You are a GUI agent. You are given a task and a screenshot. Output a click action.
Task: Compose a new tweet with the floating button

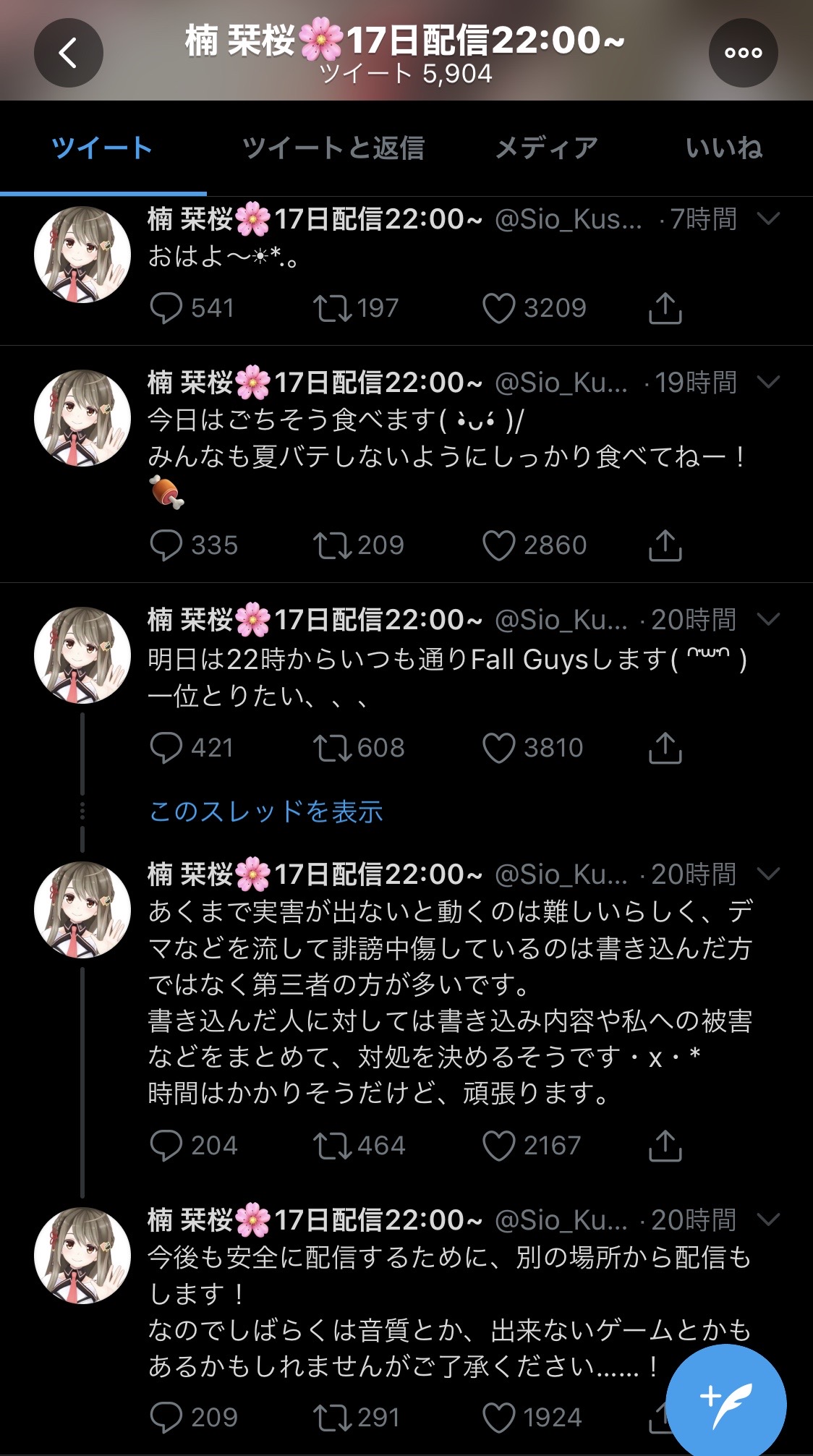(x=725, y=1405)
